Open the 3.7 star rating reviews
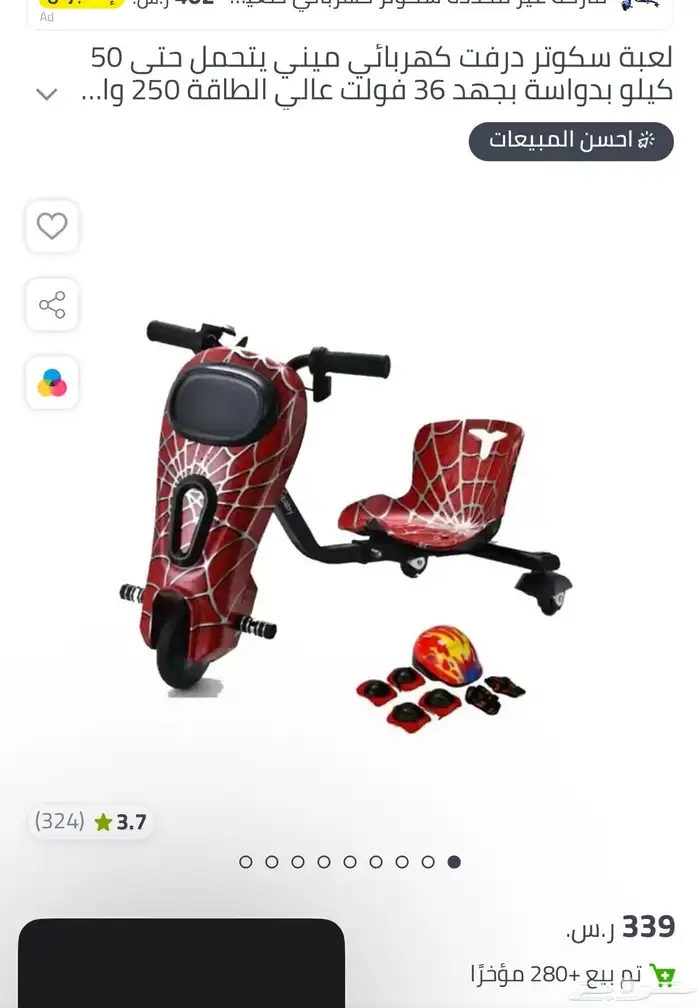Viewport: 700px width, 1008px height. (91, 822)
